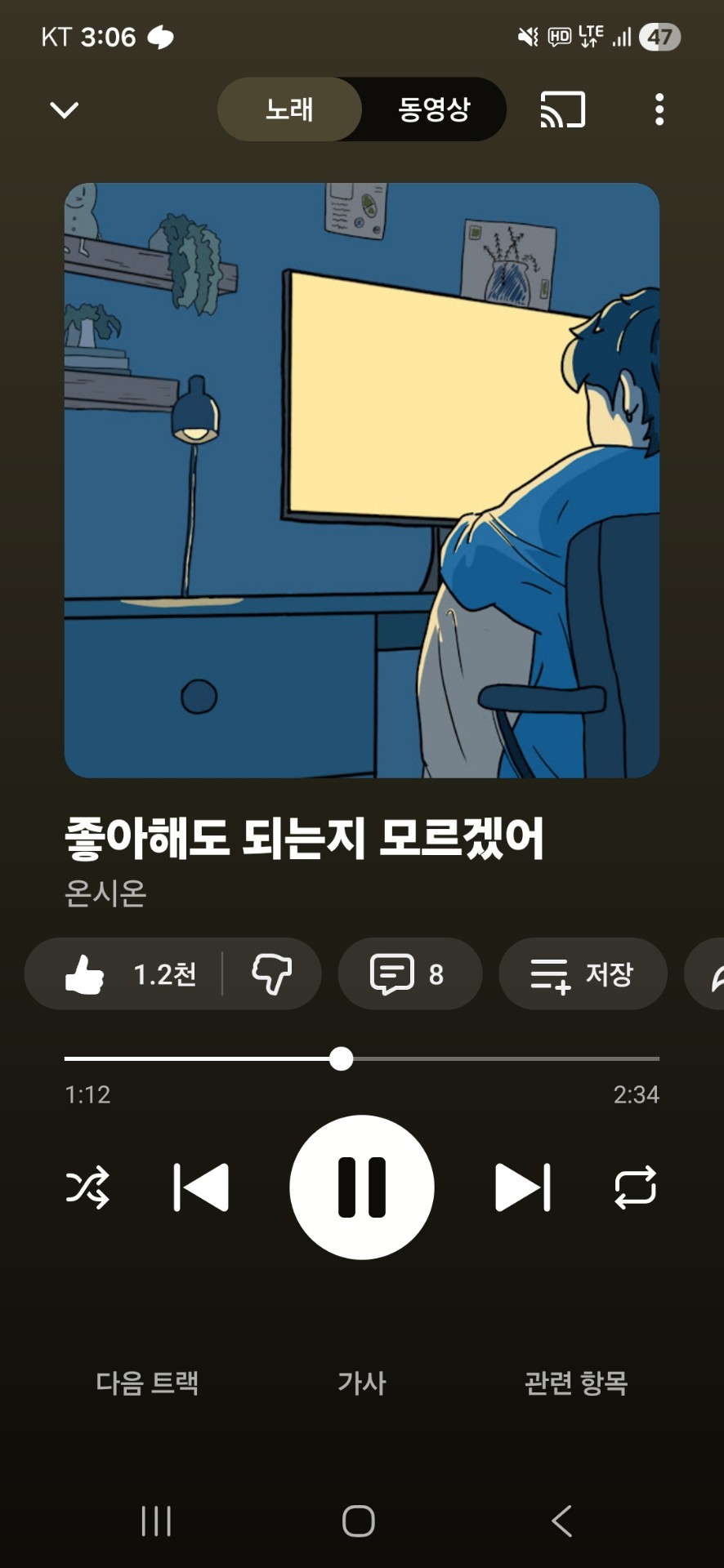The image size is (724, 1568).
Task: Tap the system home button
Action: 359,1521
